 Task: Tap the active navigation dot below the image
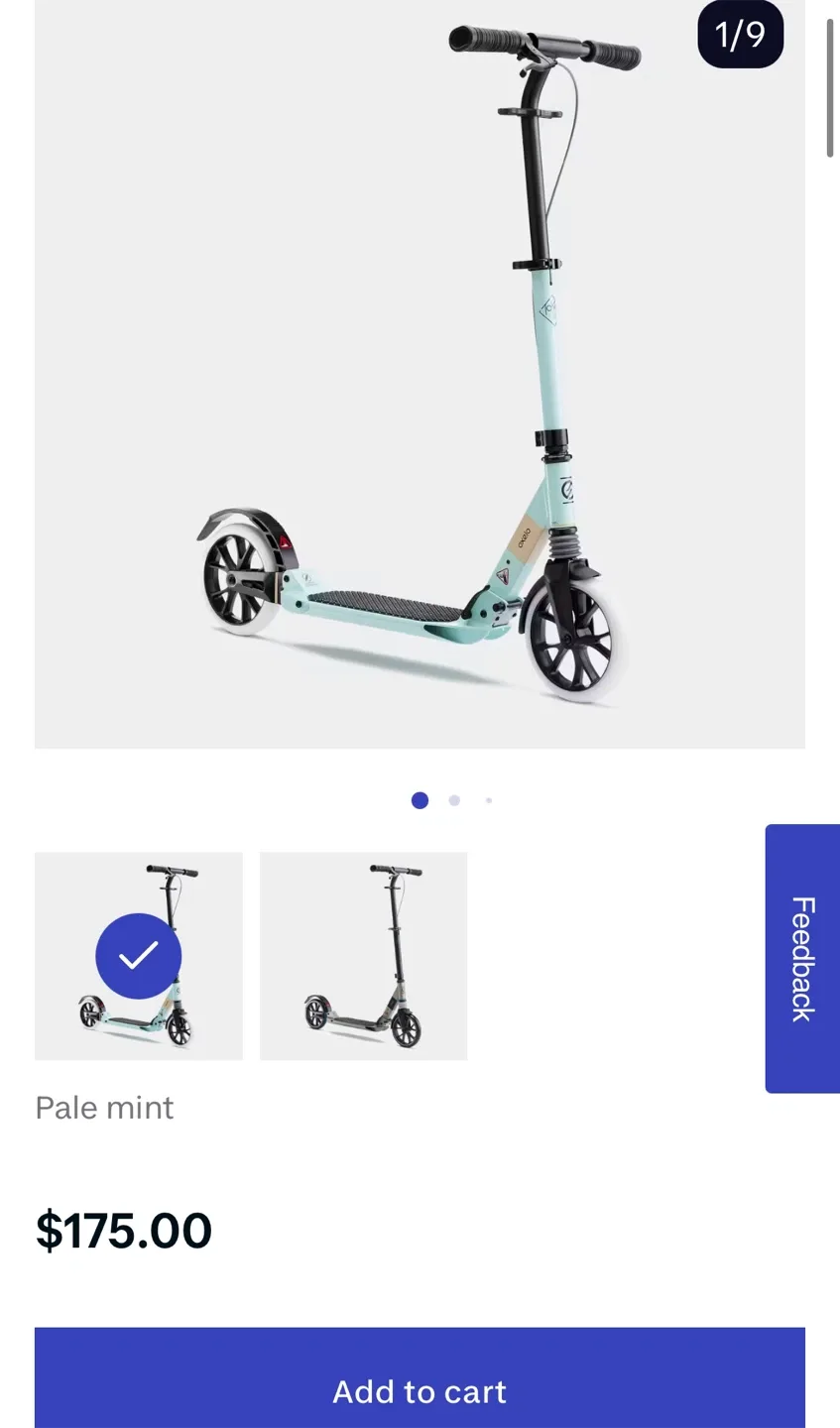pyautogui.click(x=420, y=800)
